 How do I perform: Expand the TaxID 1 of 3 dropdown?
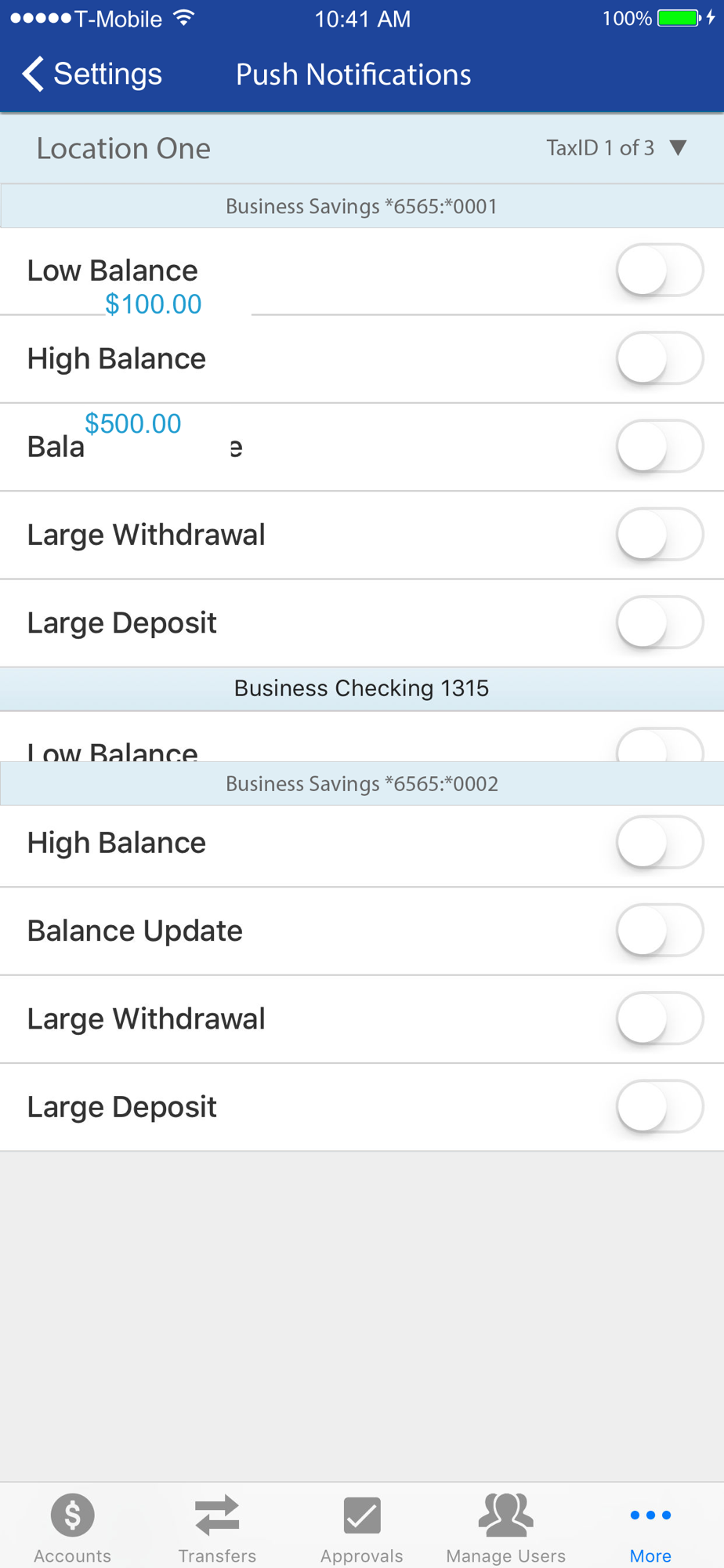point(617,148)
